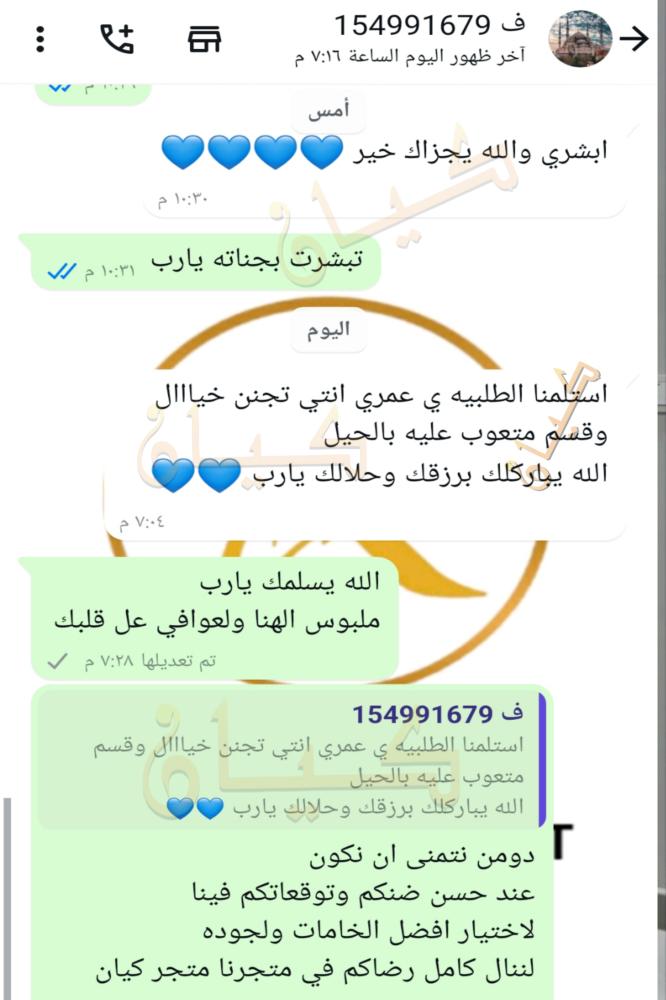Image resolution: width=666 pixels, height=1000 pixels.
Task: Start a call with this contact
Action: 117,39
